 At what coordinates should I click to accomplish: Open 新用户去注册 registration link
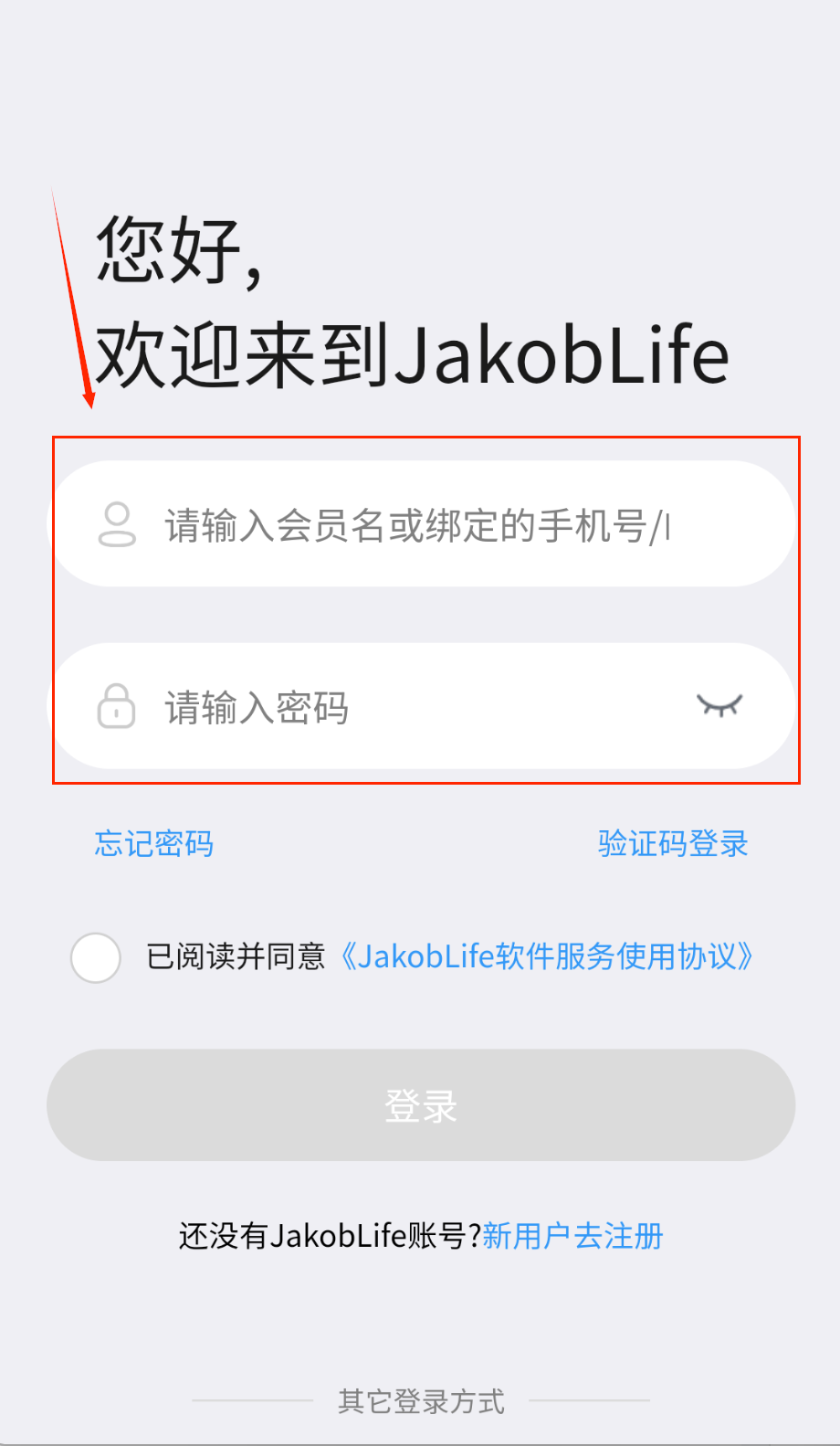tap(572, 1236)
